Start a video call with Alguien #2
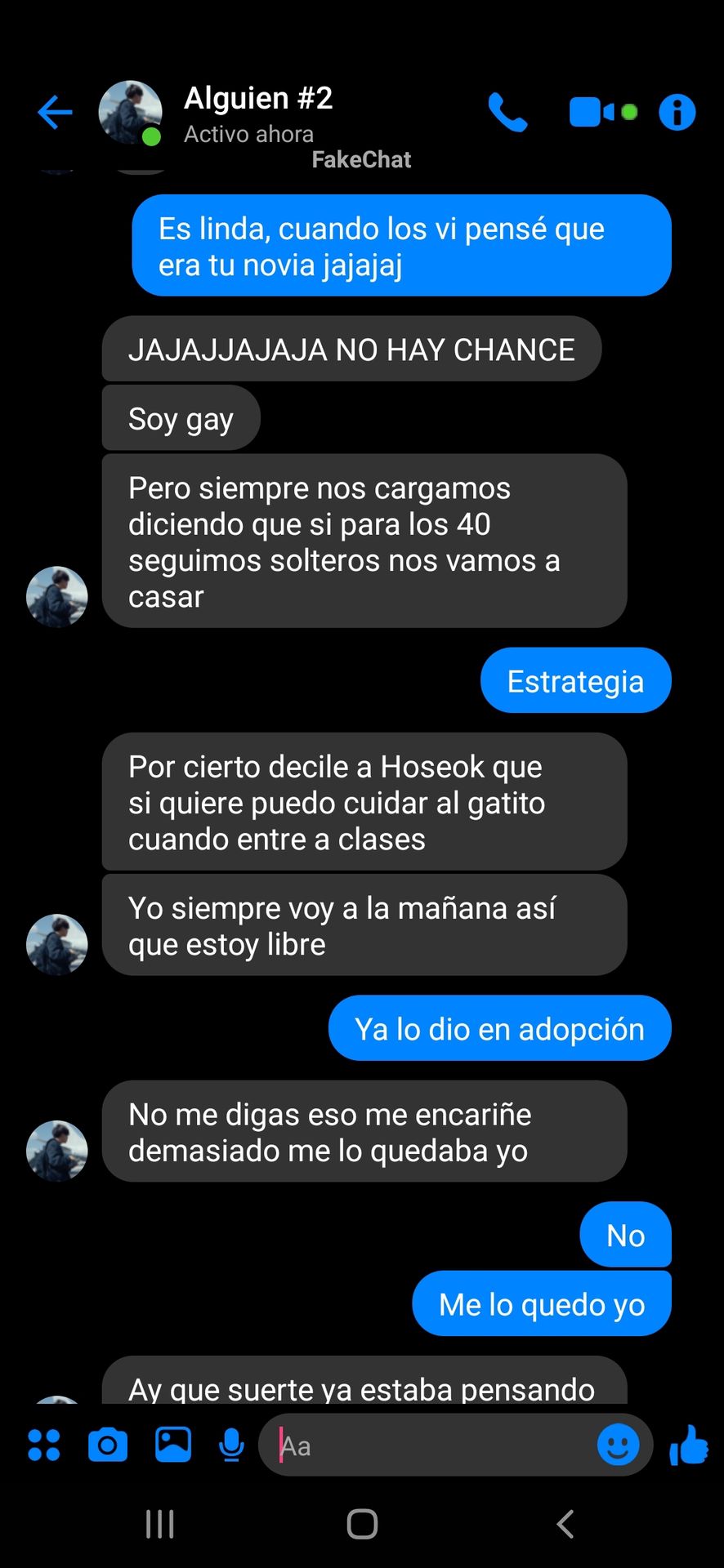The image size is (724, 1568). [602, 113]
